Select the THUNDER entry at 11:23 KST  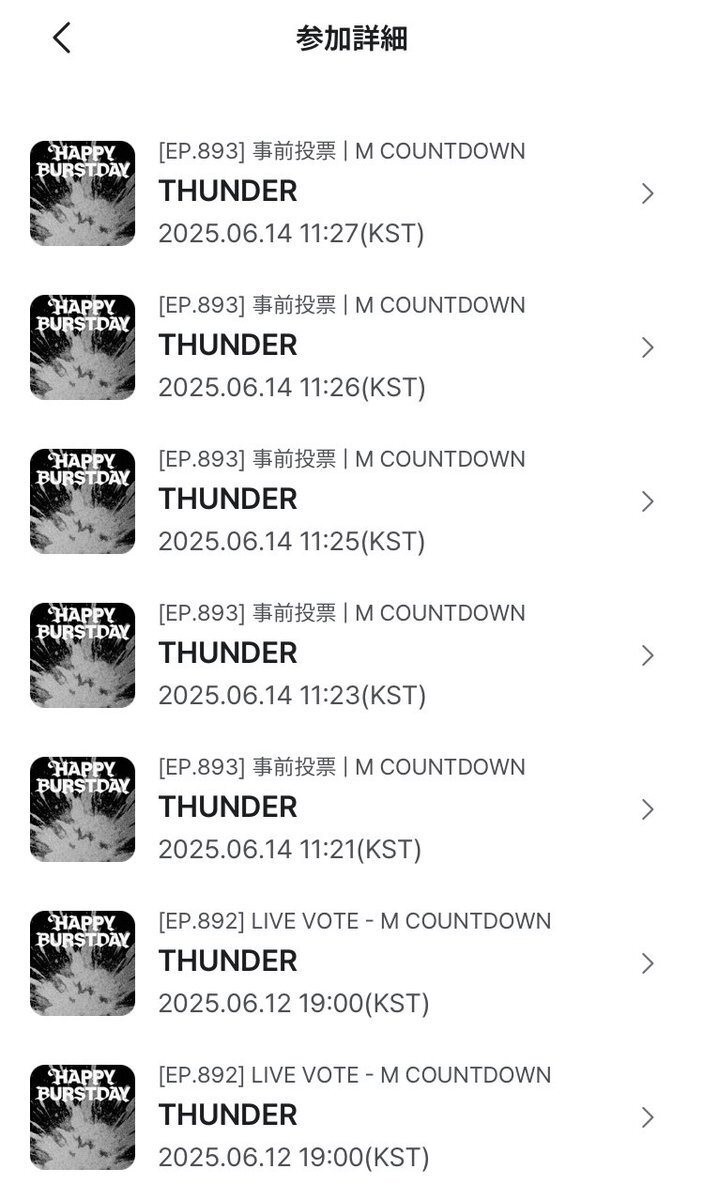click(x=352, y=655)
